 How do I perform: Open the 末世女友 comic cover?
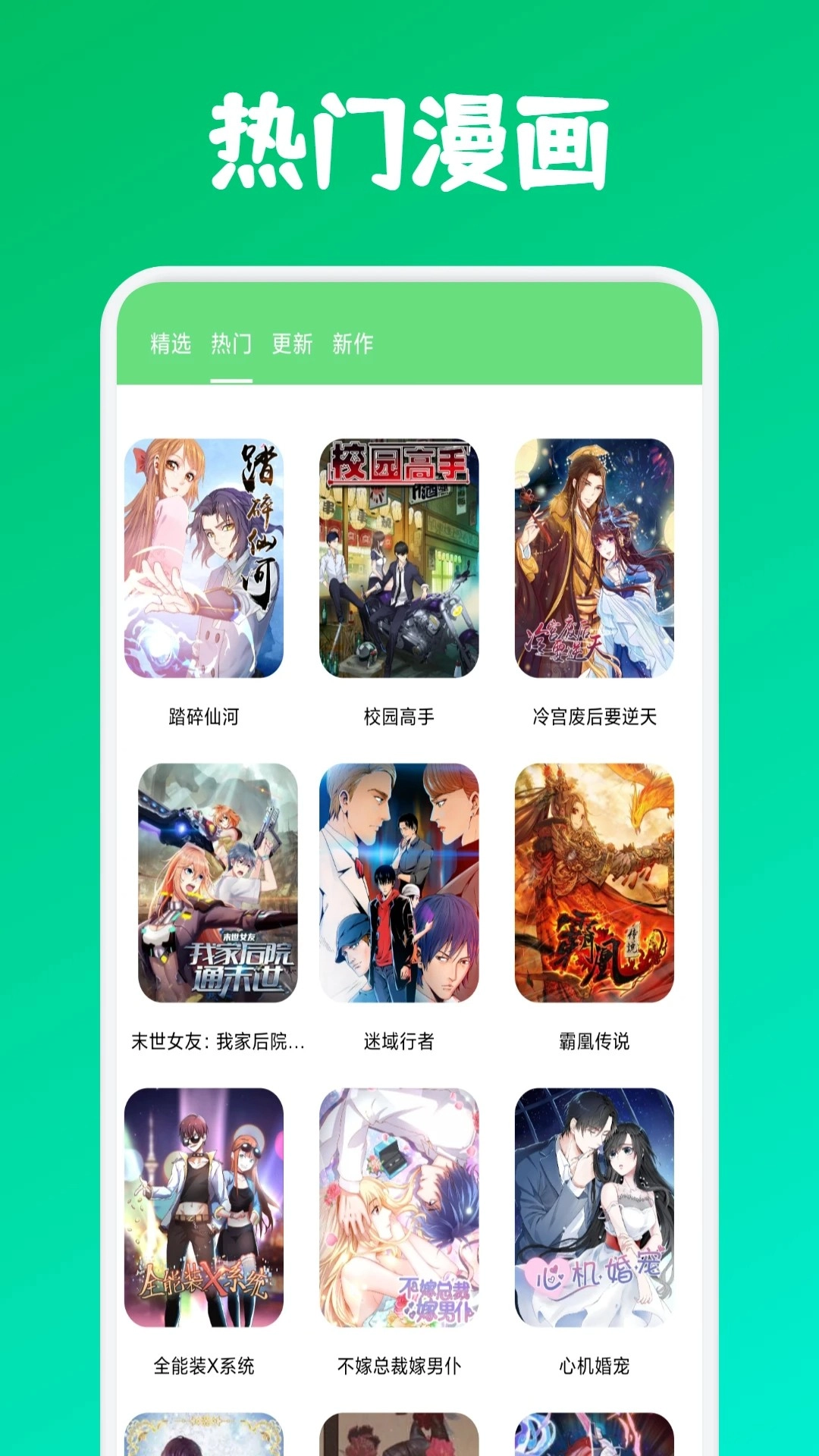[206, 882]
